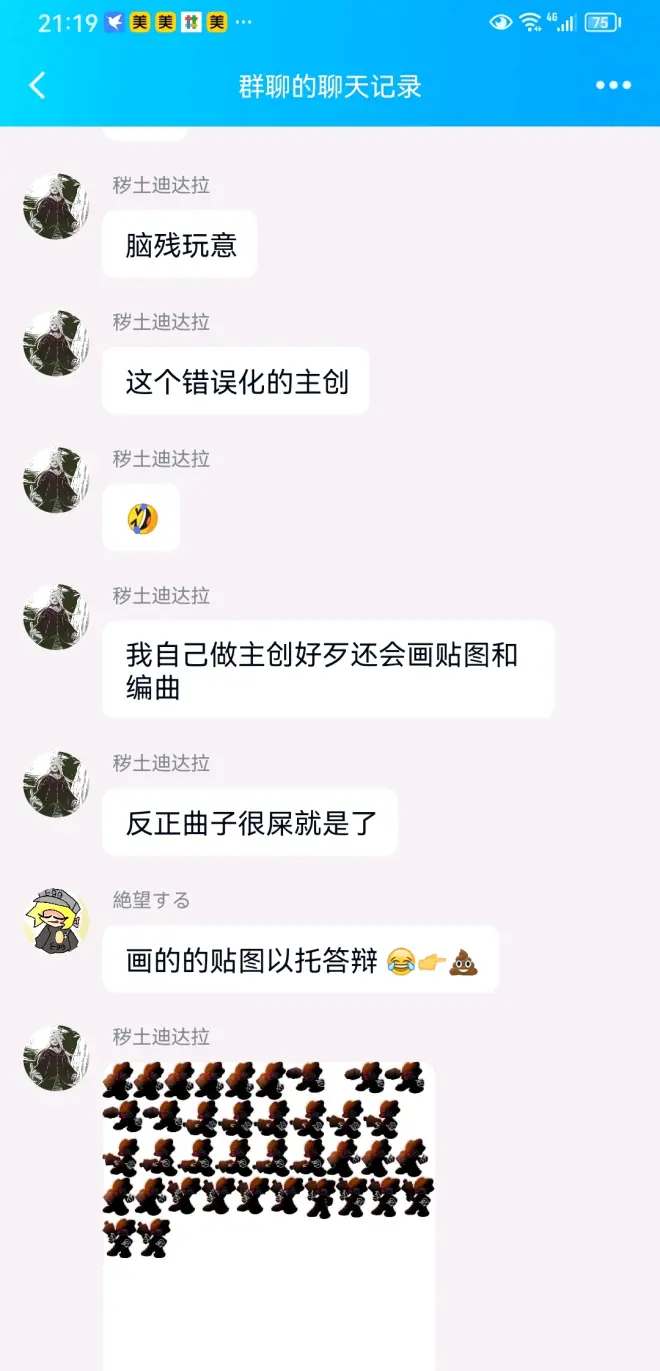Screen dimensions: 660x1371
Task: Tap 絶望する's avatar
Action: pyautogui.click(x=56, y=921)
